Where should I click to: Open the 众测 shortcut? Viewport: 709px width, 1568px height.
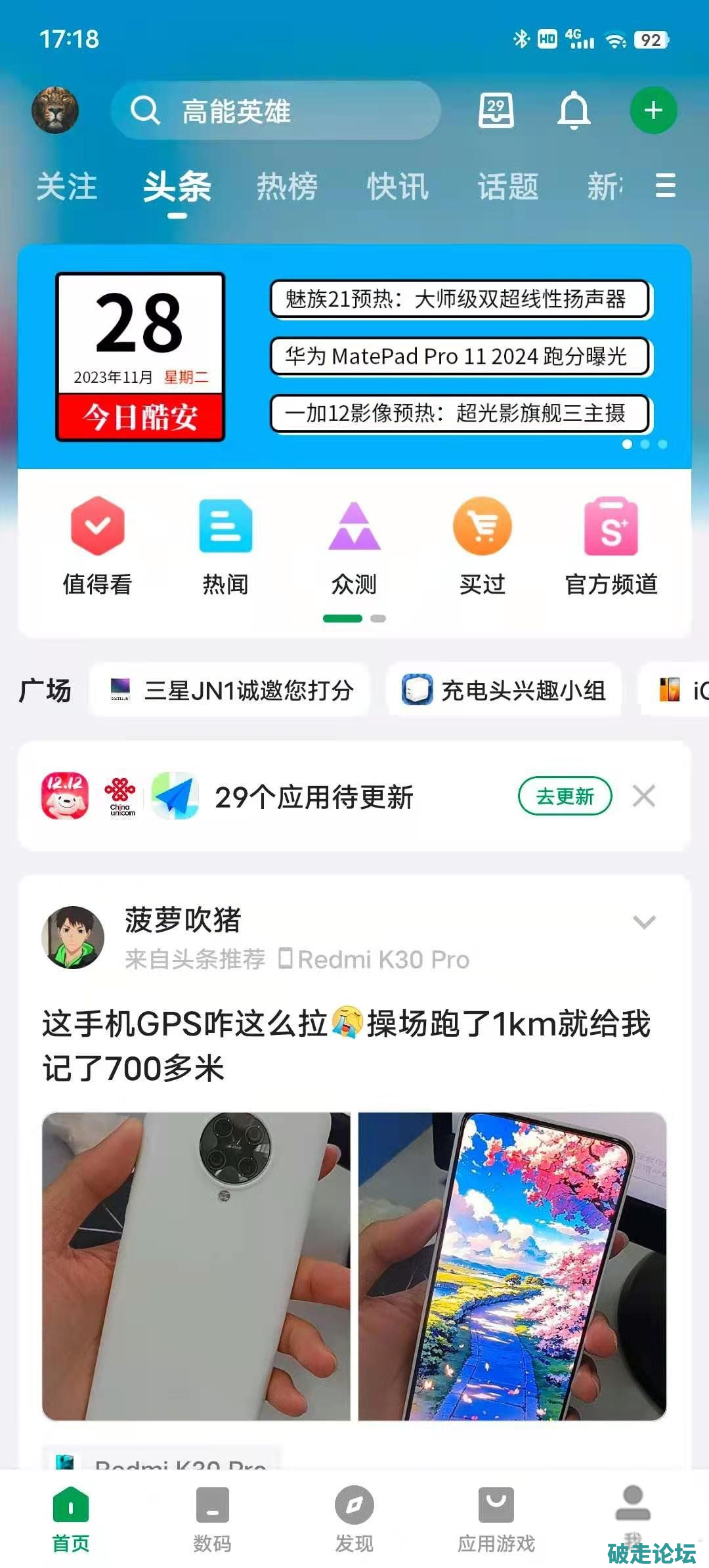point(354,545)
